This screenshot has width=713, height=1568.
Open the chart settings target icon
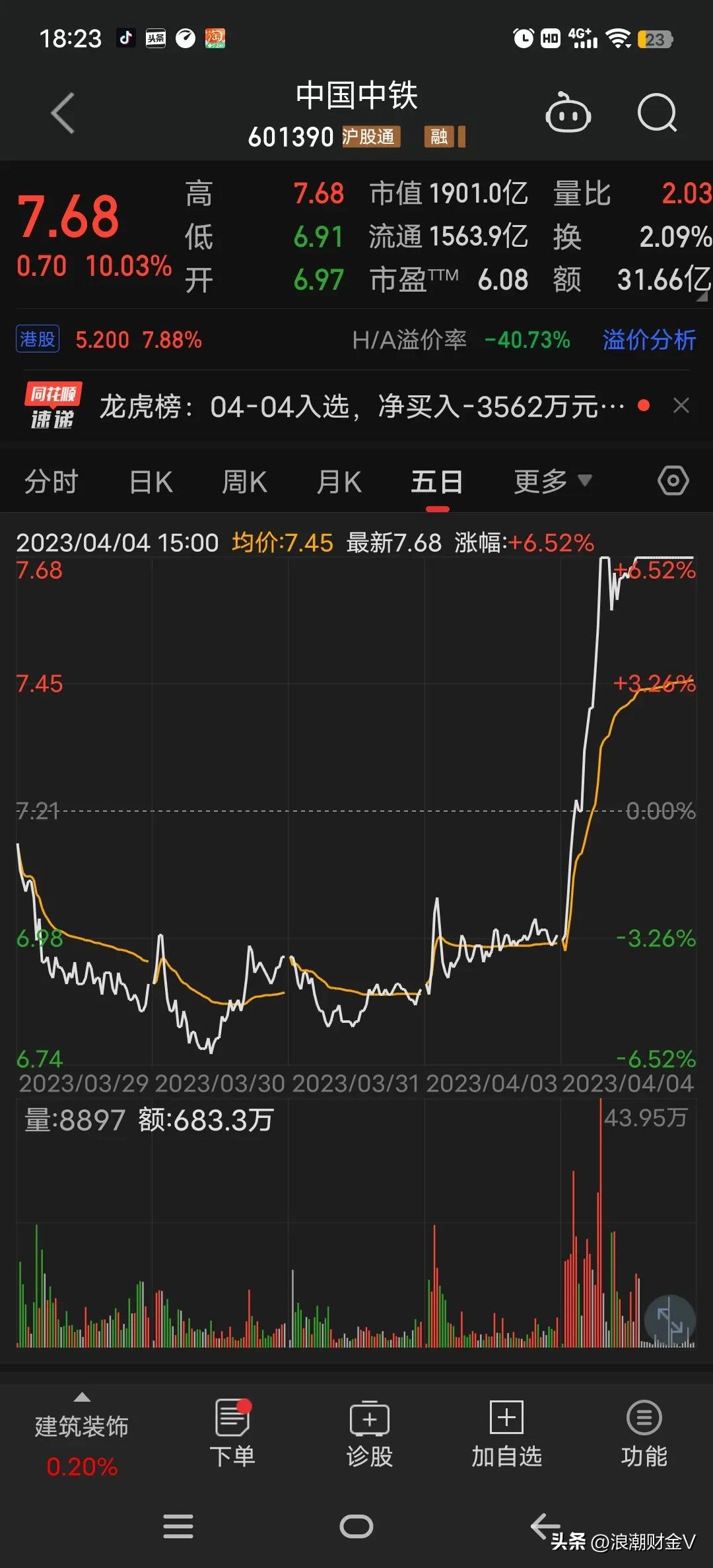click(673, 481)
